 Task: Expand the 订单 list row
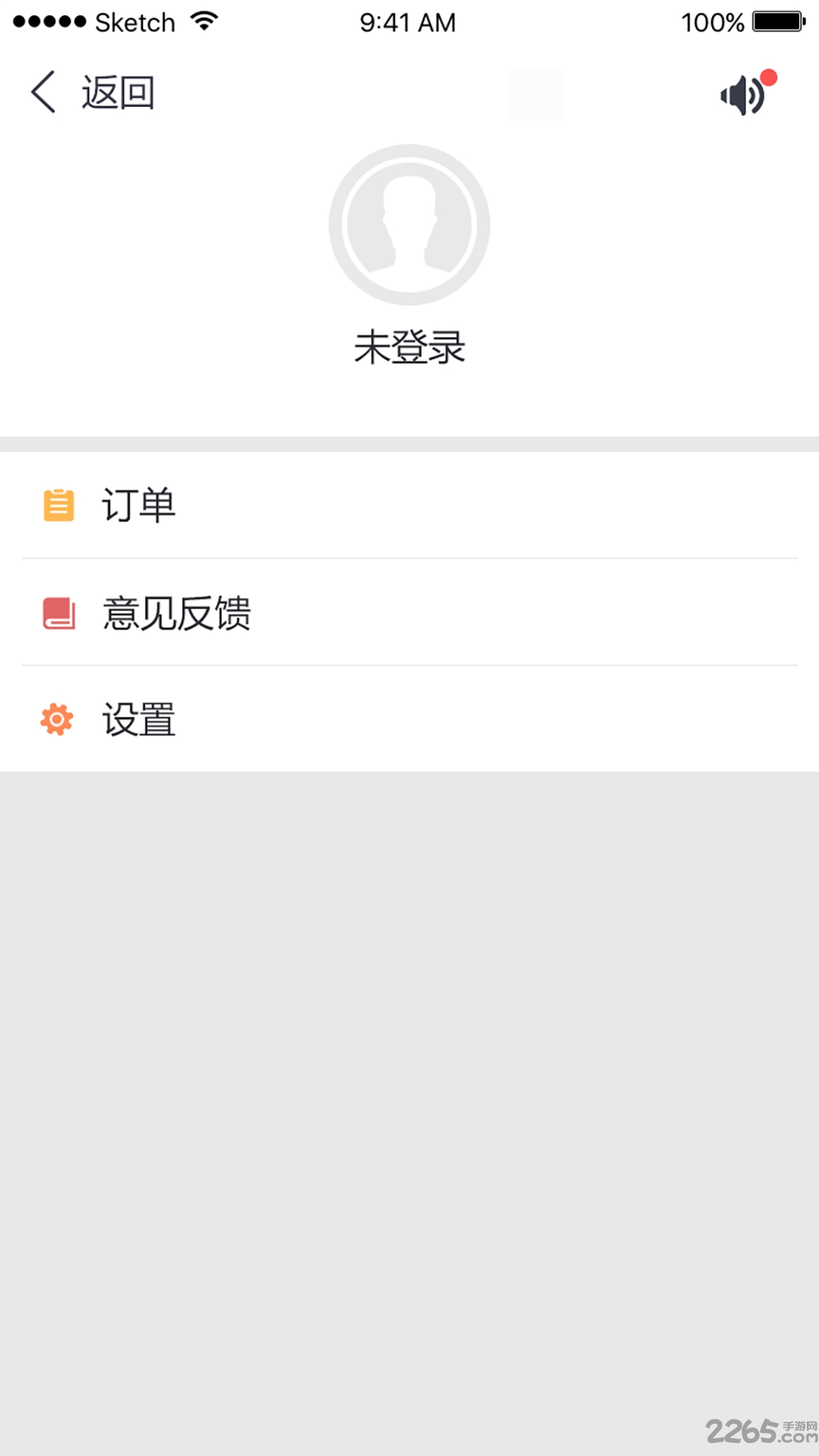[x=409, y=506]
